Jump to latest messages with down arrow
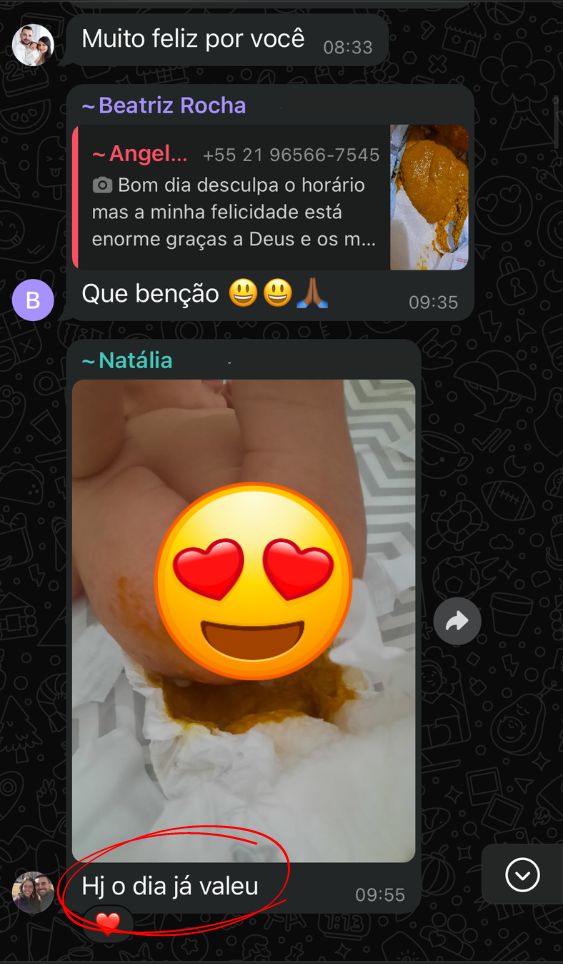This screenshot has width=563, height=964. pos(522,874)
